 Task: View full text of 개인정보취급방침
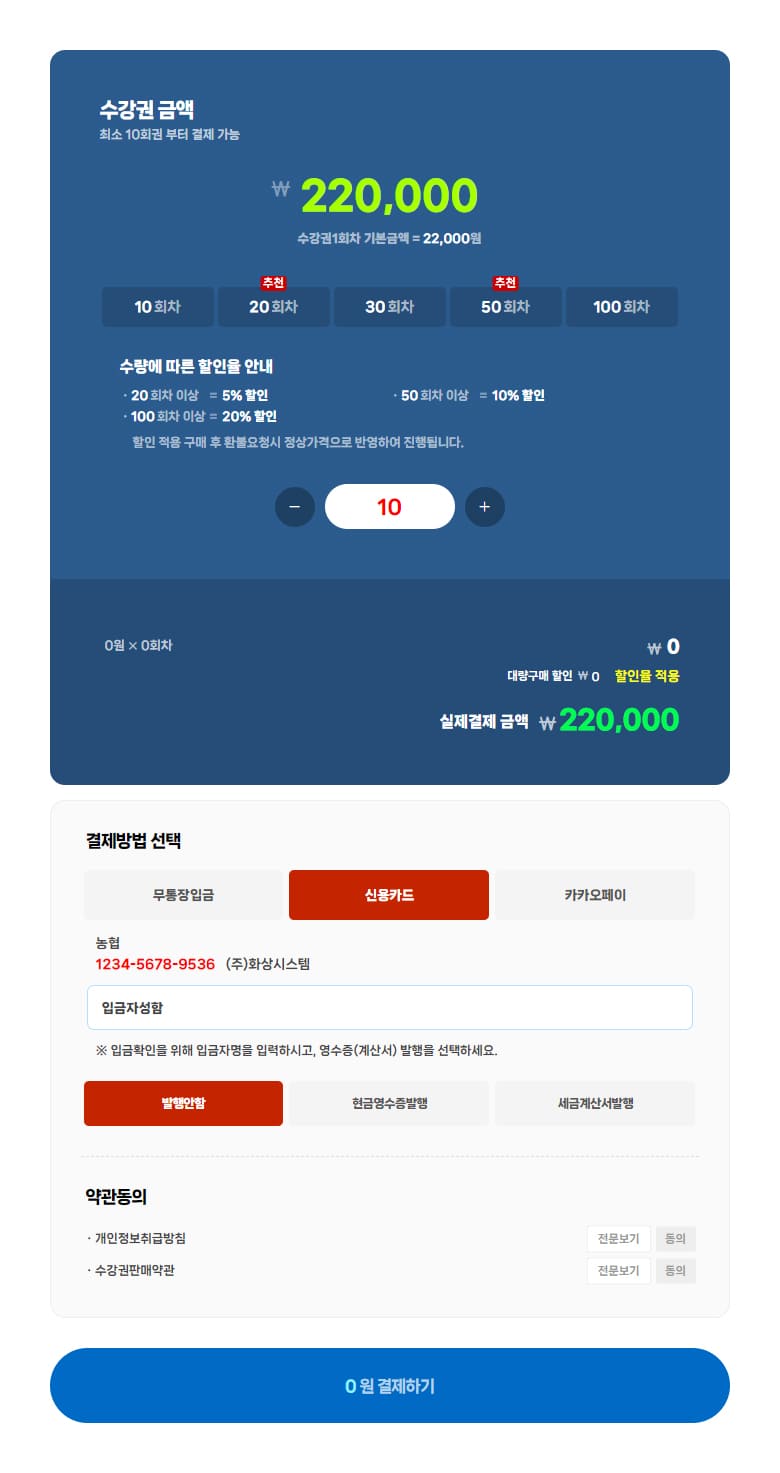point(618,1239)
